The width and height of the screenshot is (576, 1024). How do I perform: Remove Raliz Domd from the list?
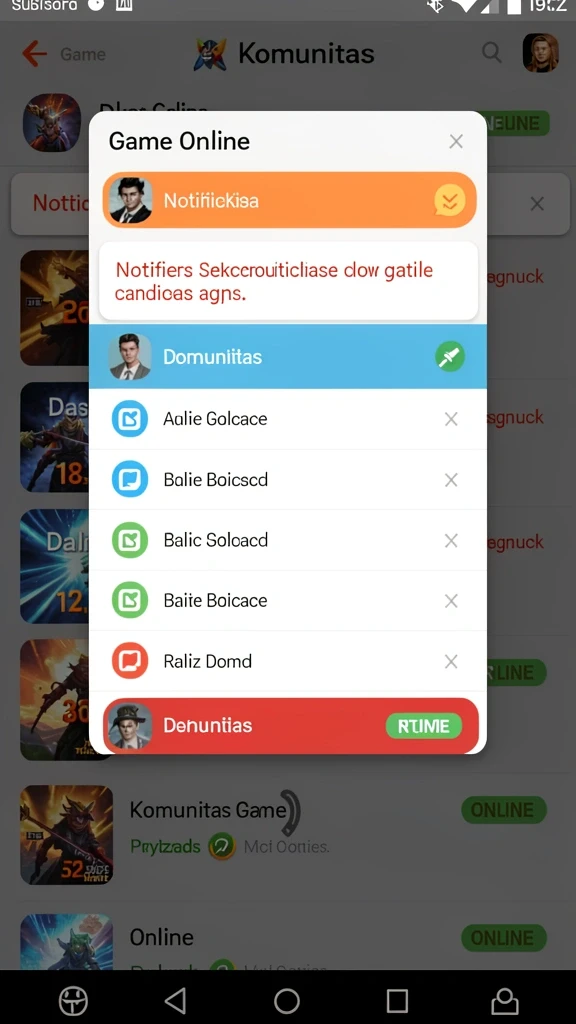pyautogui.click(x=451, y=662)
